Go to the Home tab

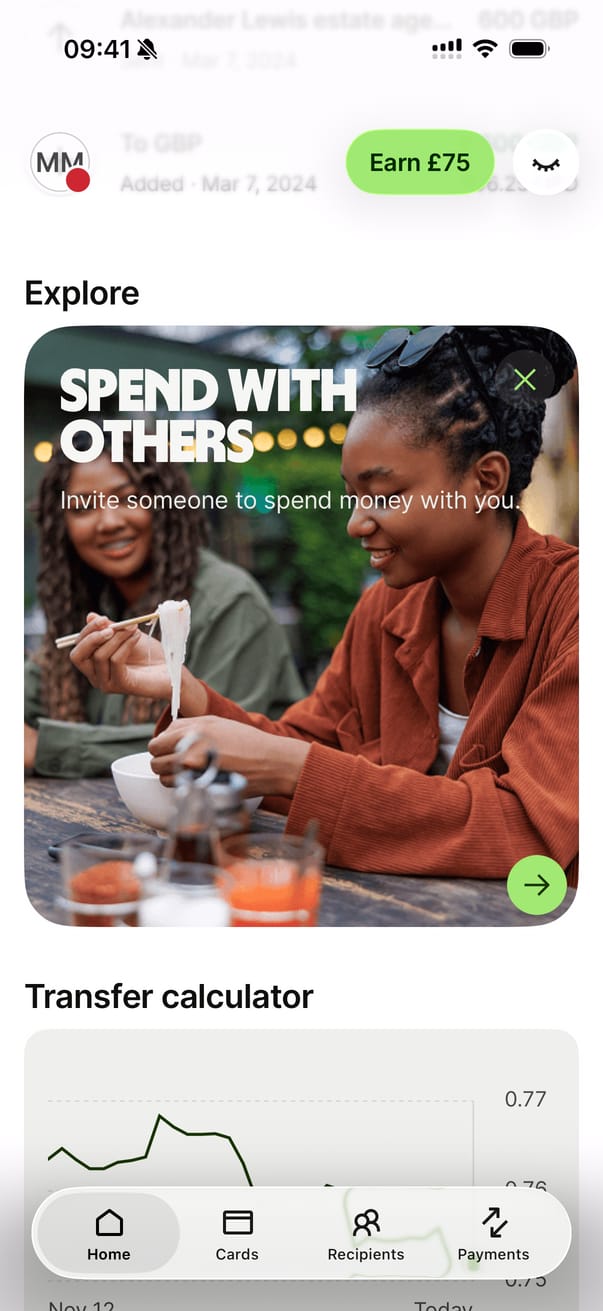[108, 1234]
